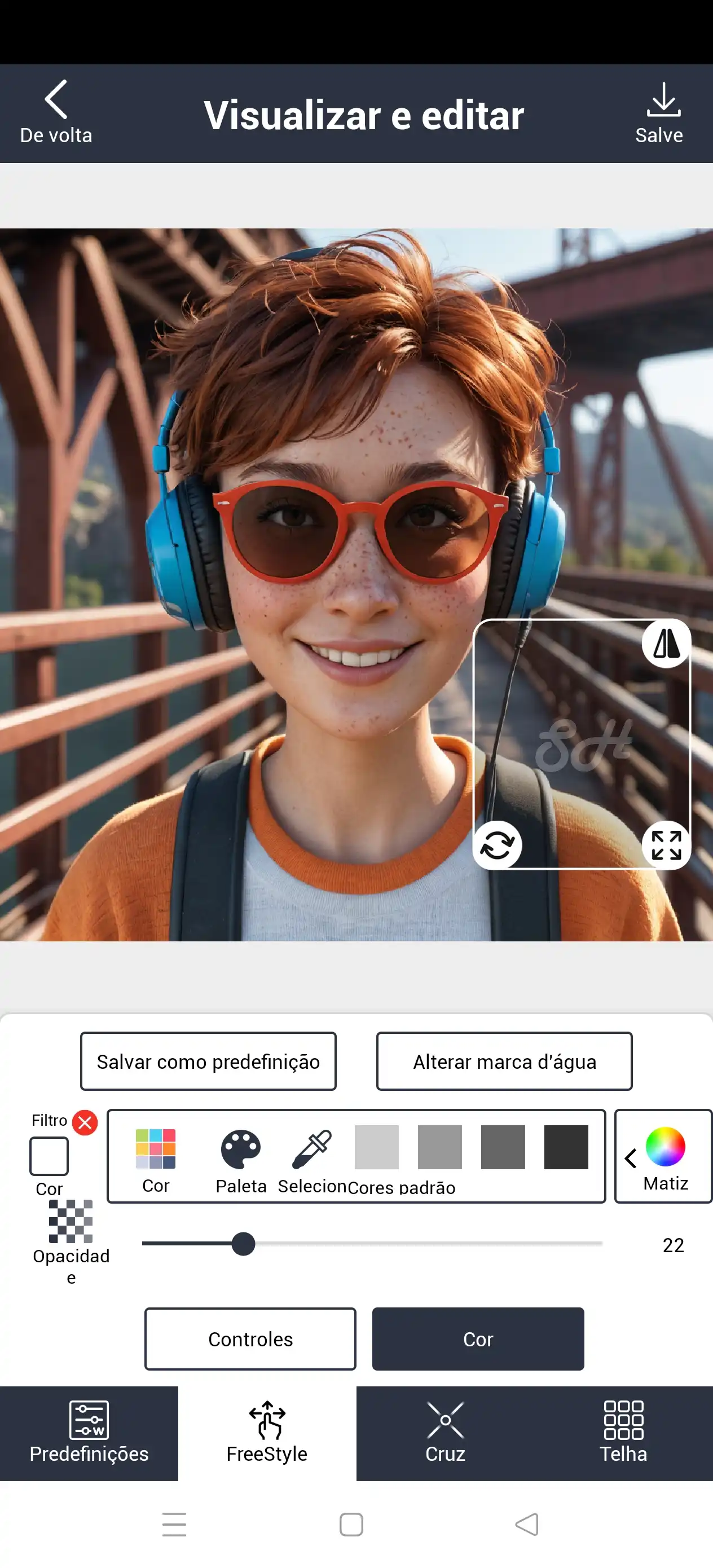
Task: Choose the darkest gray default color
Action: (x=566, y=1147)
